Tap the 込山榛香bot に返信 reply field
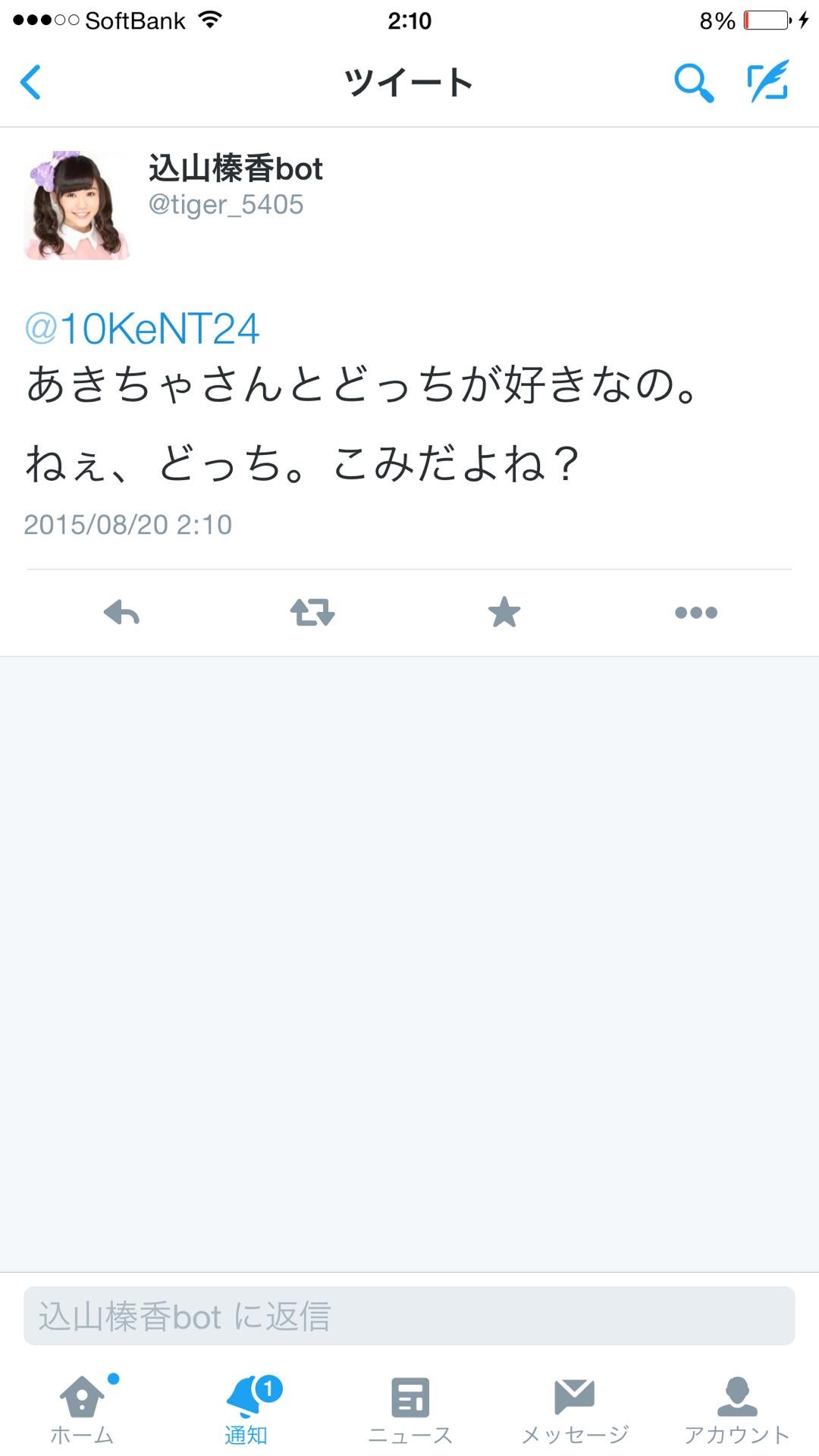The height and width of the screenshot is (1456, 819). click(409, 1316)
